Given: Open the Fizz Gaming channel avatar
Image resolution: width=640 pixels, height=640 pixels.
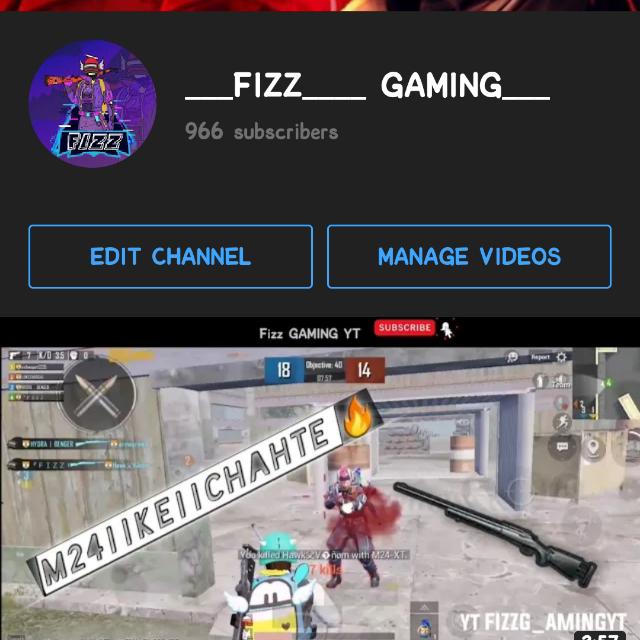Looking at the screenshot, I should point(92,103).
